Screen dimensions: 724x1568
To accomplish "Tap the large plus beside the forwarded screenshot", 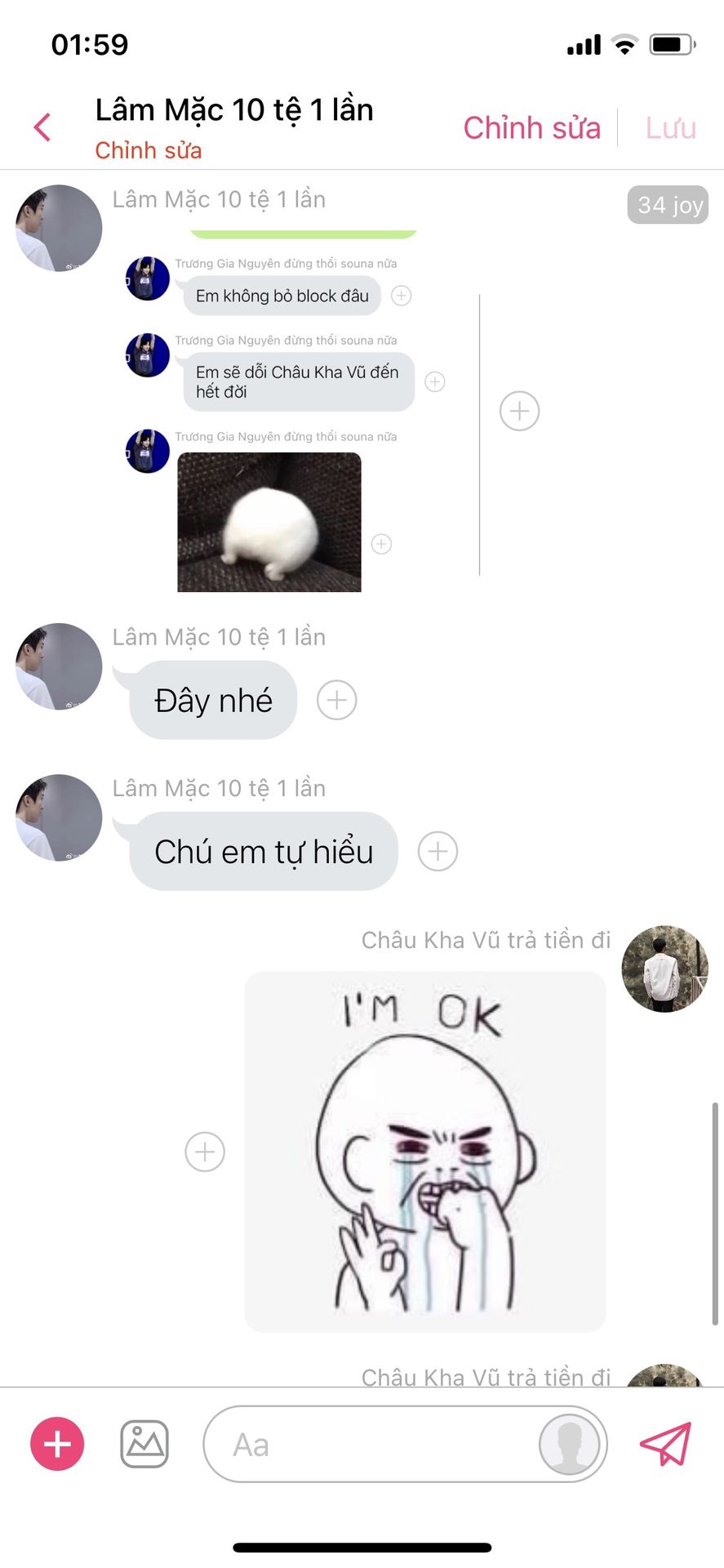I will pos(520,411).
